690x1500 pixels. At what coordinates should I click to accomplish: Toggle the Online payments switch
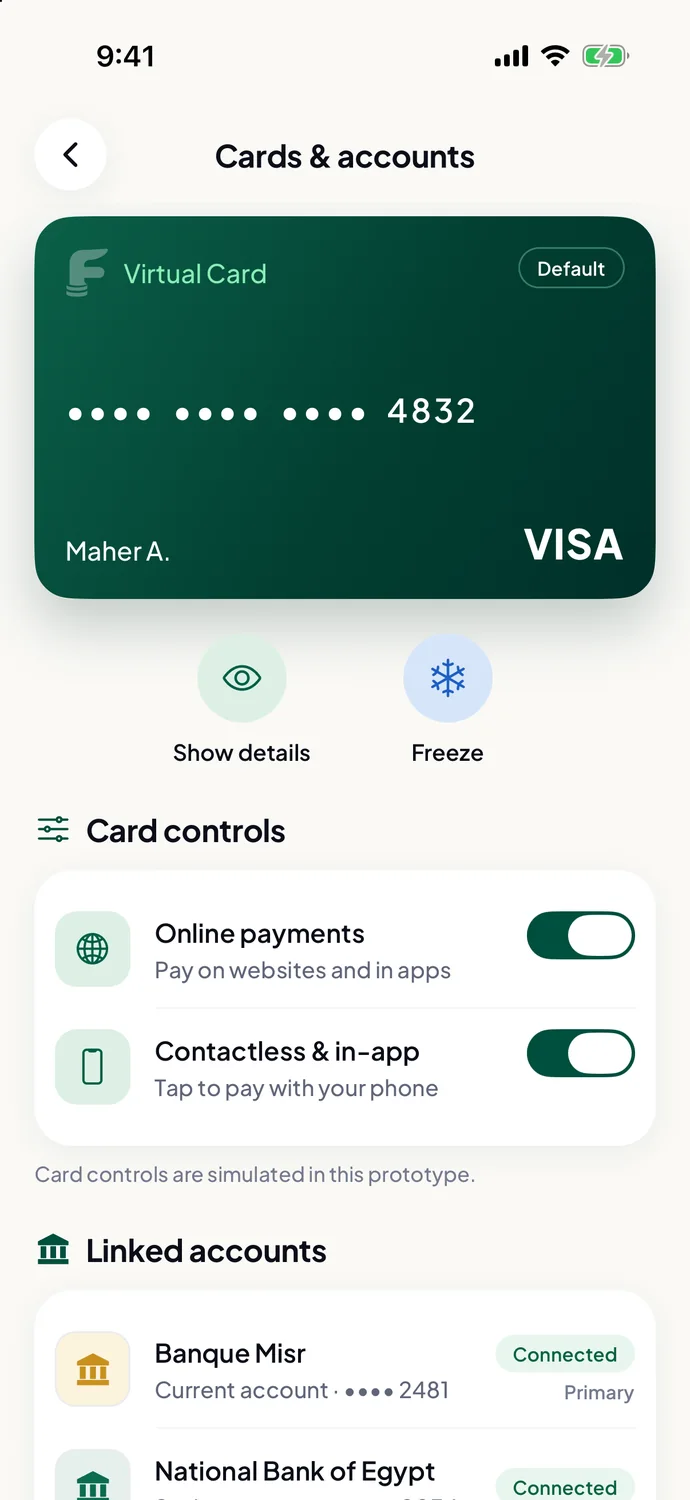[x=581, y=935]
